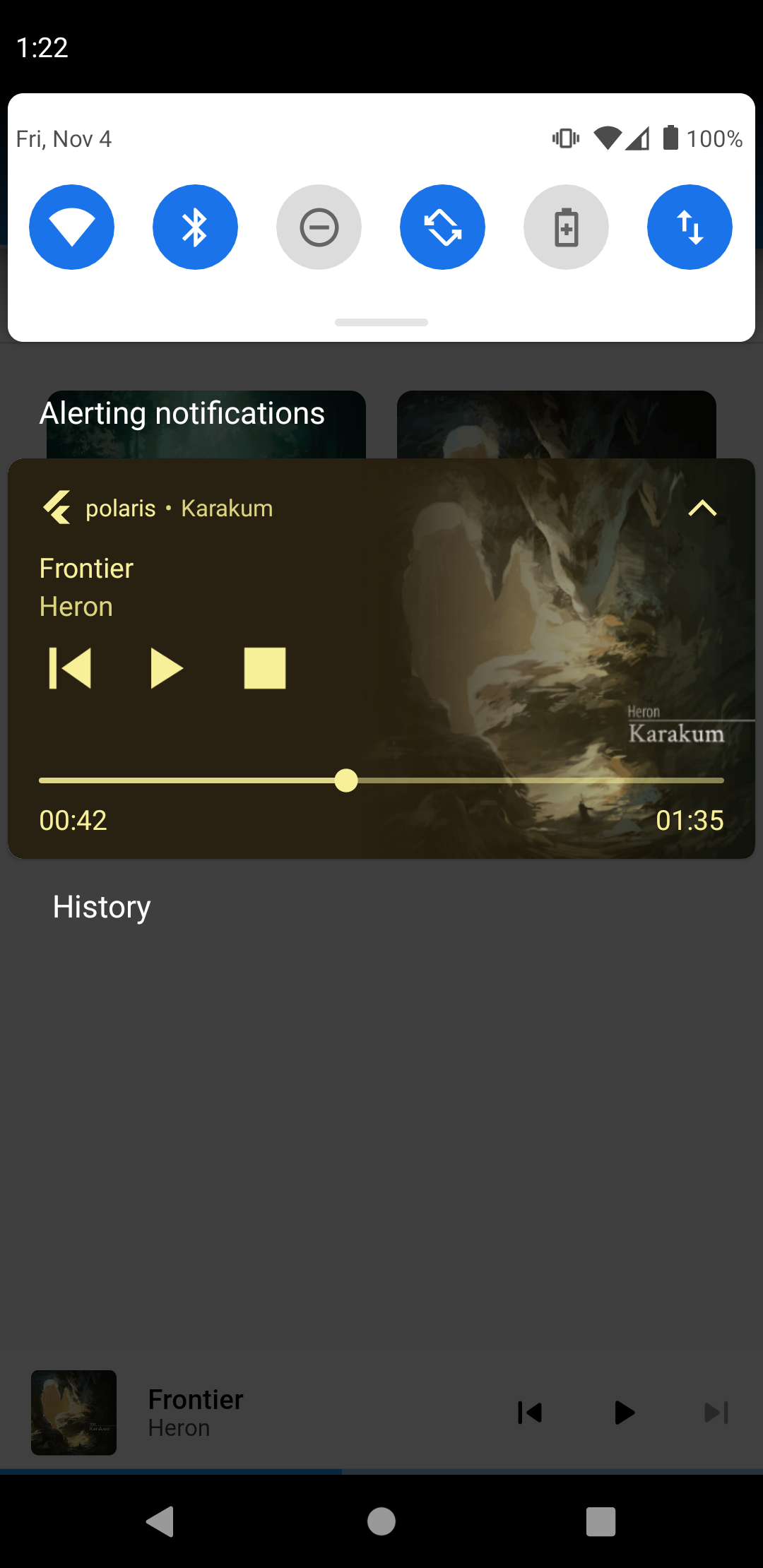Toggle Wi-Fi quick setting off
Viewport: 763px width, 1568px height.
coord(71,227)
